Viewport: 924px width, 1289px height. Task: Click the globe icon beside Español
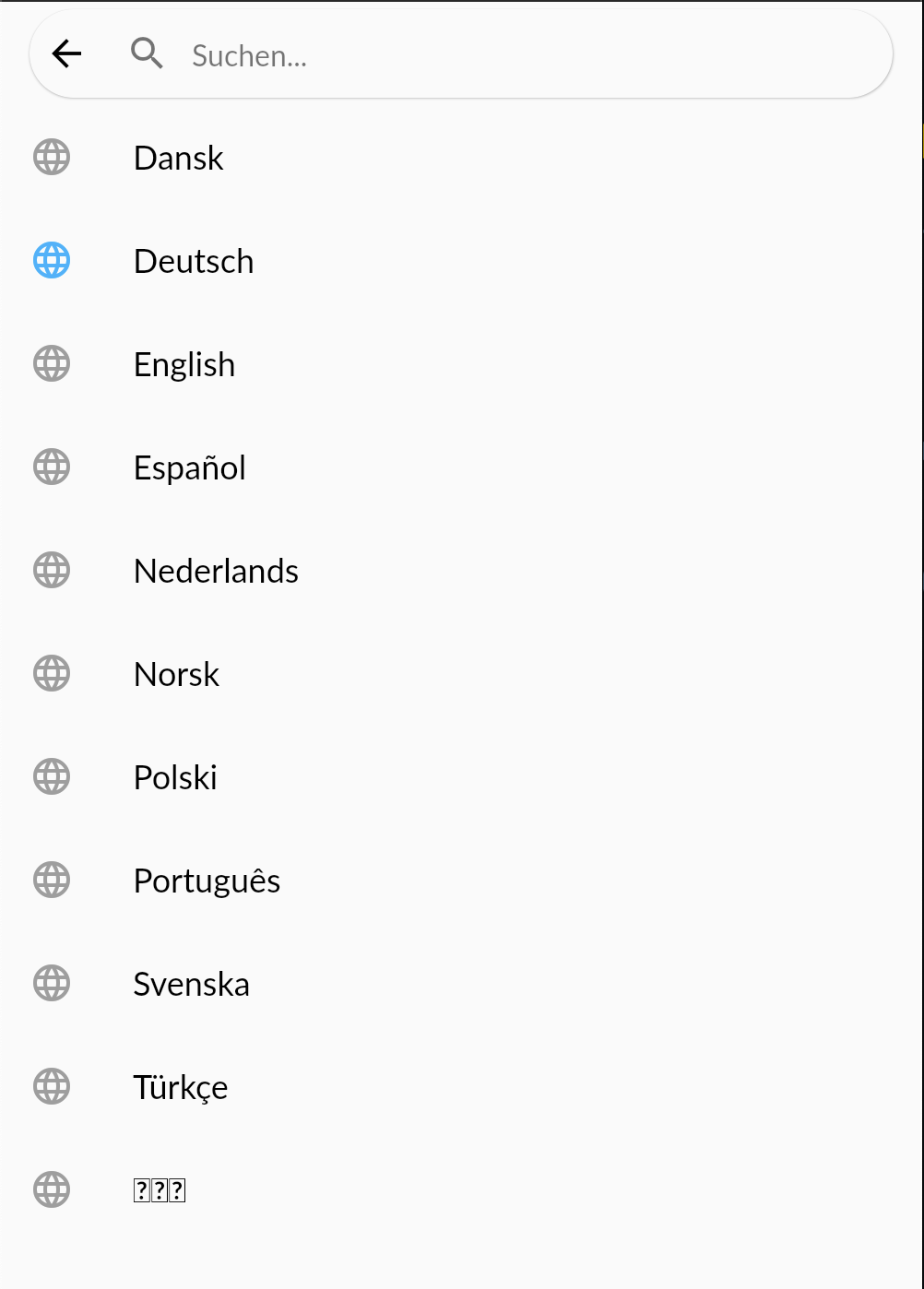52,467
